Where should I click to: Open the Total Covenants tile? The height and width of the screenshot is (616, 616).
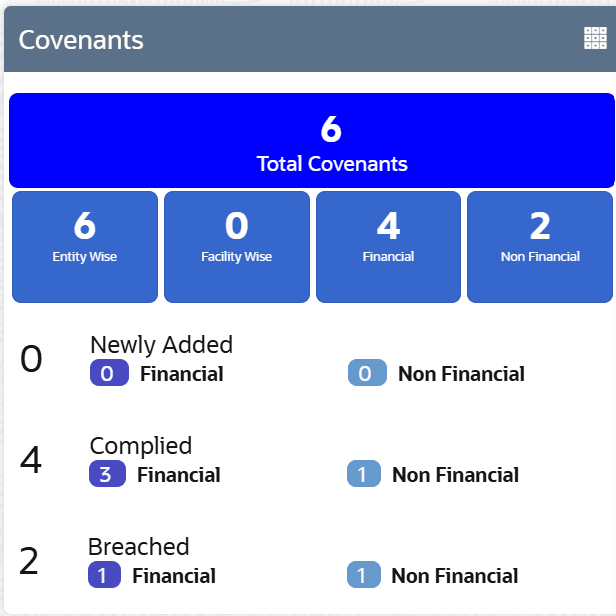point(311,141)
